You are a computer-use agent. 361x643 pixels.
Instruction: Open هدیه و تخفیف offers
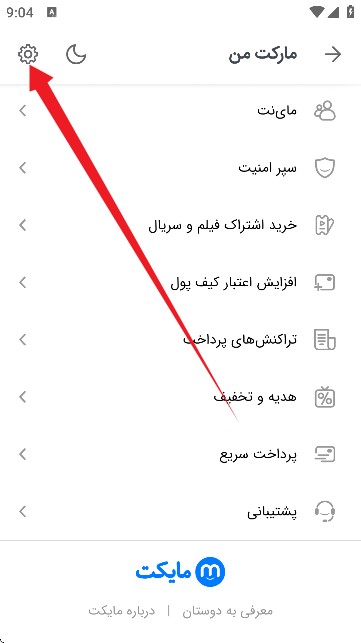tap(180, 397)
